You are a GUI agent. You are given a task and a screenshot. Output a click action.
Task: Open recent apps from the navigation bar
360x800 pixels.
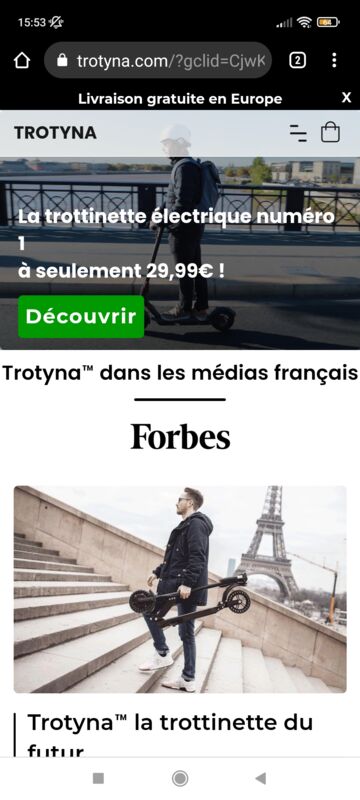pyautogui.click(x=98, y=778)
